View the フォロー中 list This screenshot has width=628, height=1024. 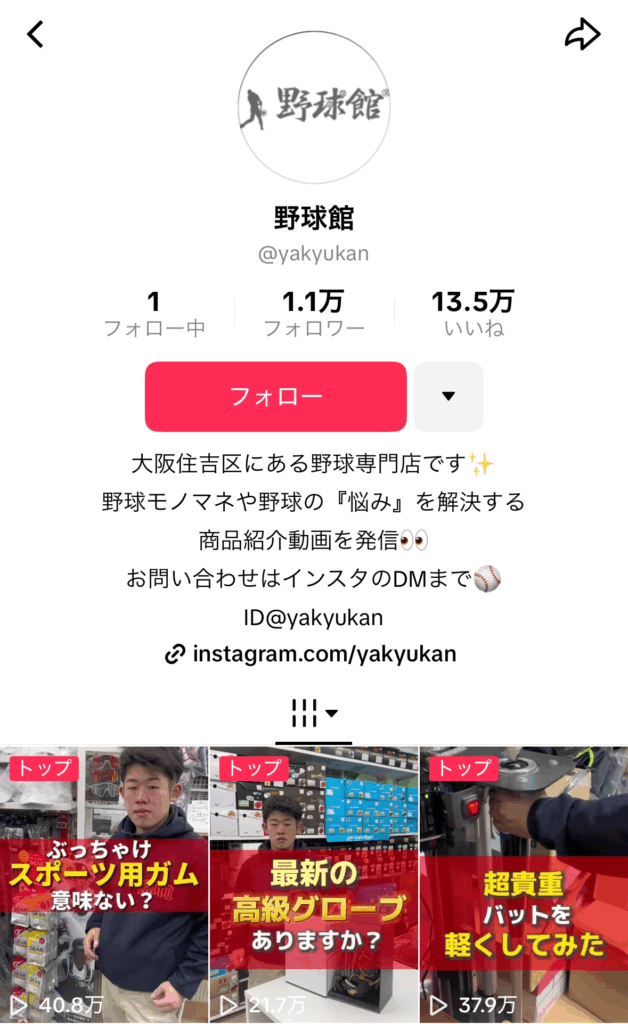coord(154,314)
